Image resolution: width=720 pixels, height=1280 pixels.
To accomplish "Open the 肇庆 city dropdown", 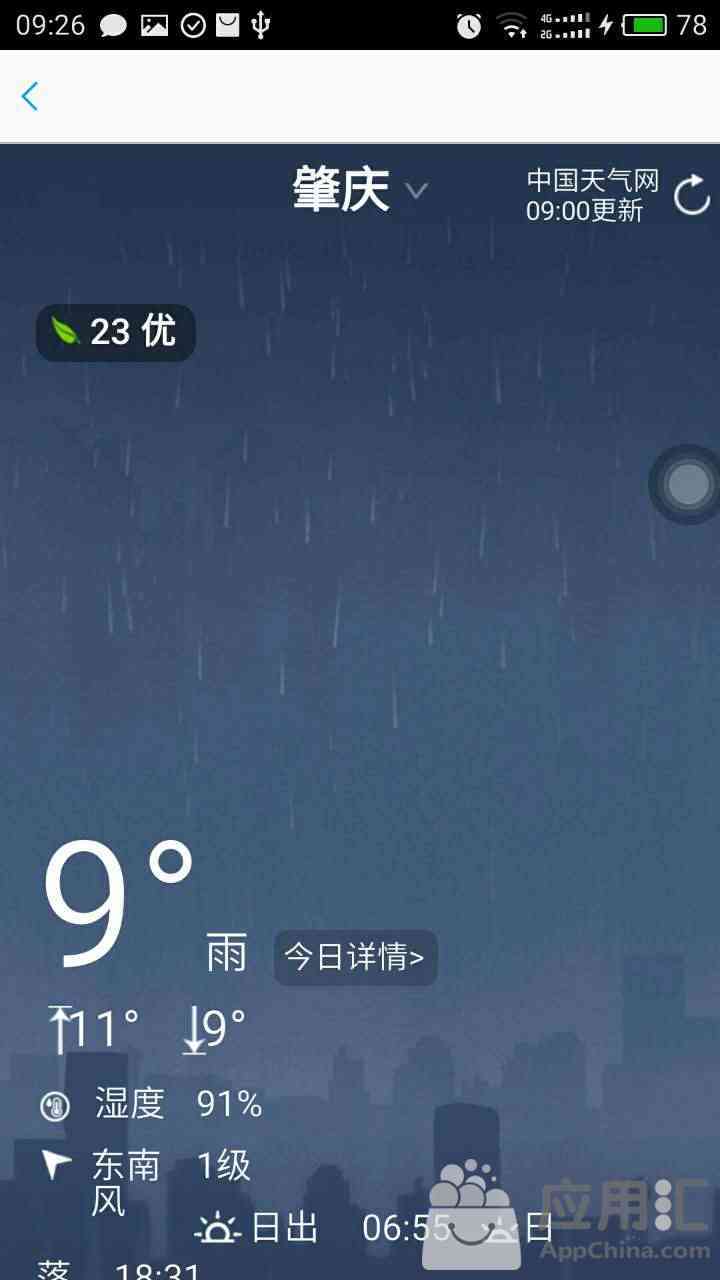I will 360,190.
